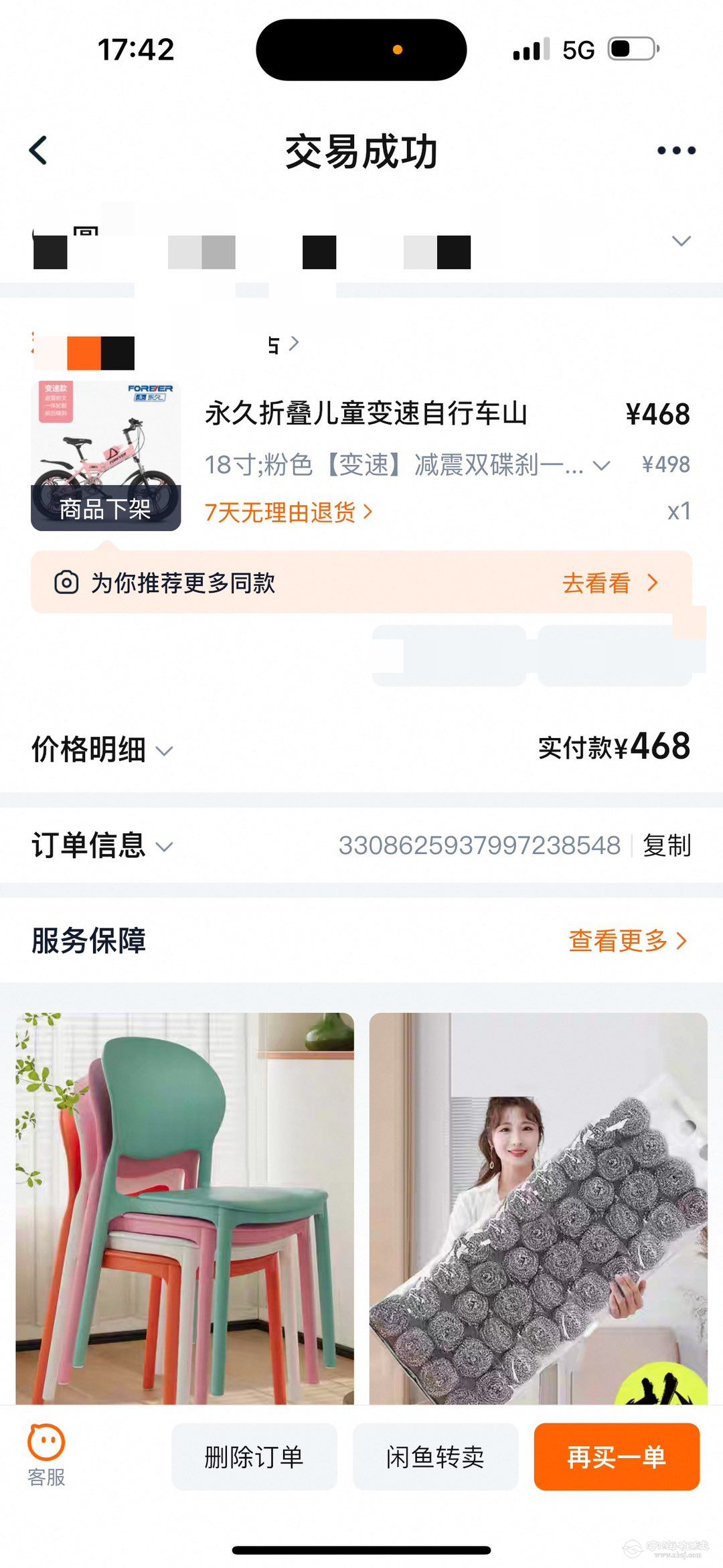Viewport: 723px width, 1568px height.
Task: Open 查看更多 under 服务保障
Action: click(627, 940)
